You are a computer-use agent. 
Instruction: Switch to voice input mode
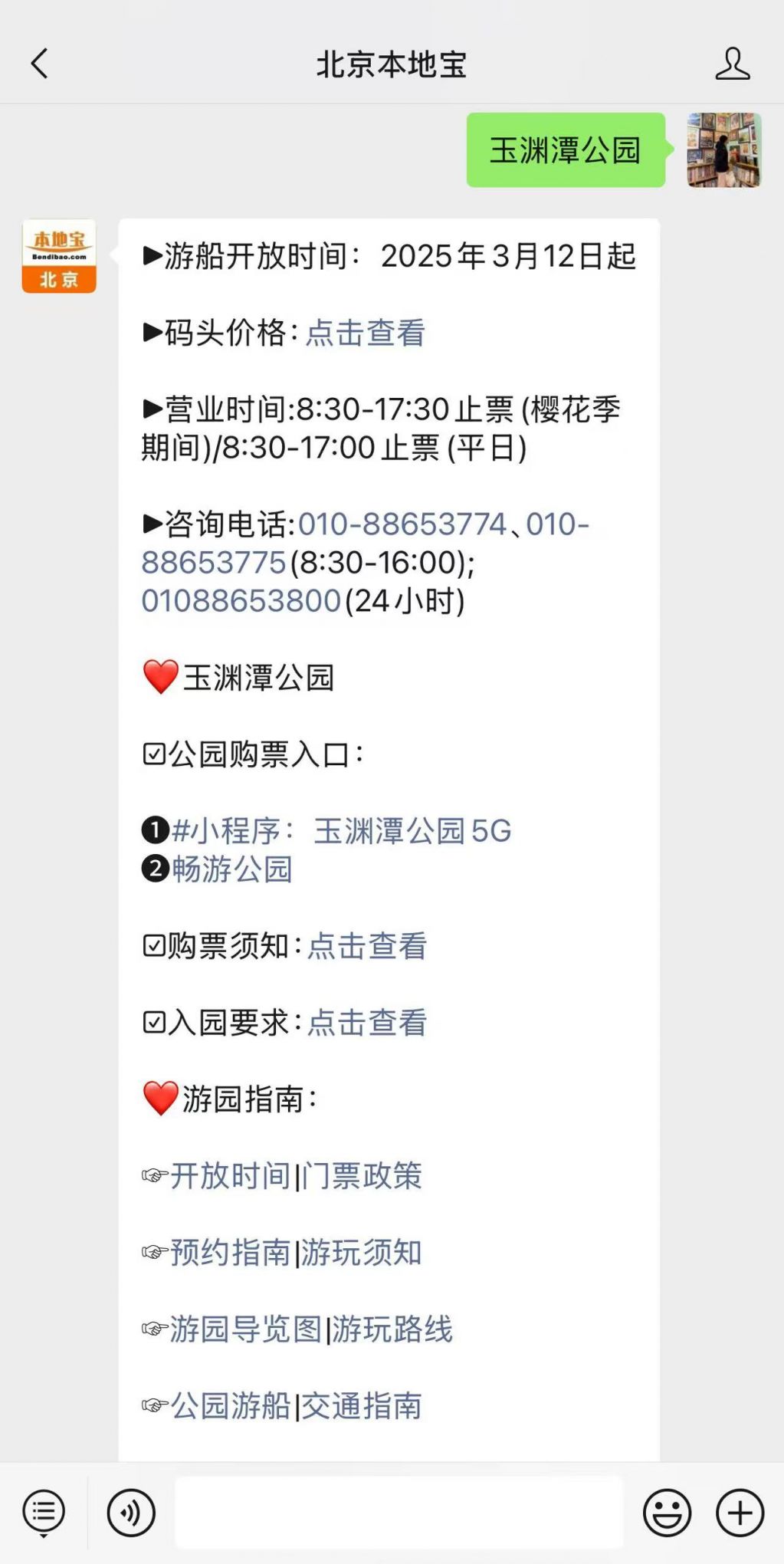pos(131,1513)
